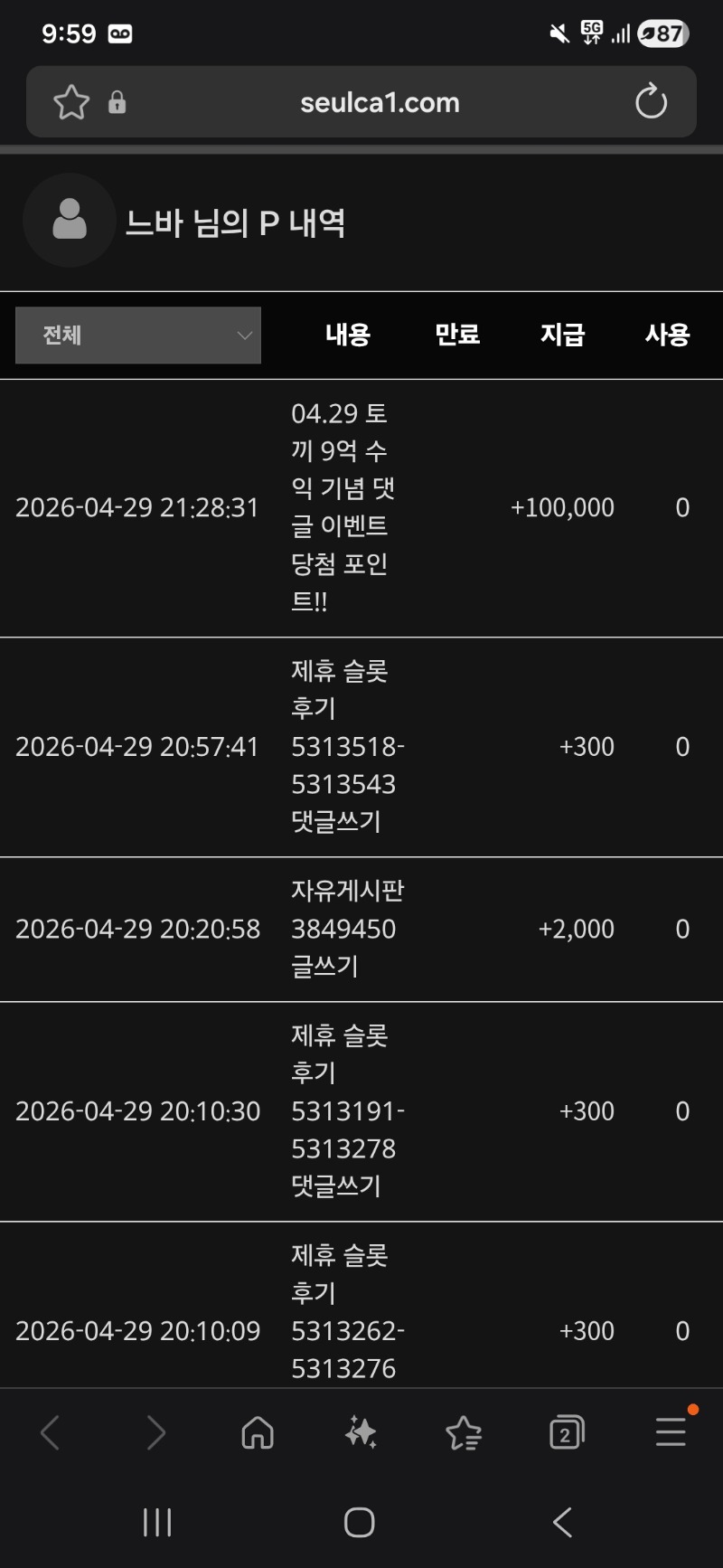Open the system recent apps view
Screen dimensions: 723x1568
pyautogui.click(x=157, y=1522)
